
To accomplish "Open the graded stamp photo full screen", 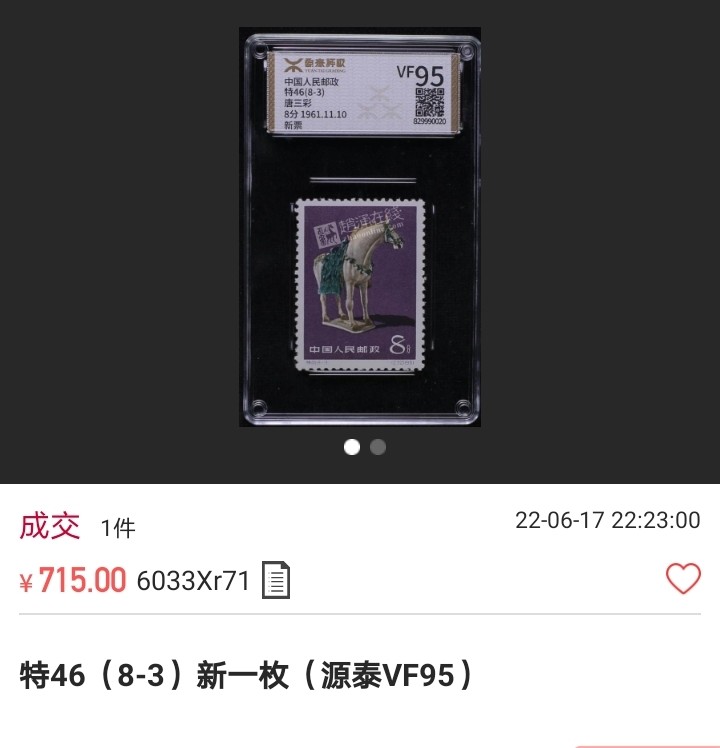I will point(360,228).
